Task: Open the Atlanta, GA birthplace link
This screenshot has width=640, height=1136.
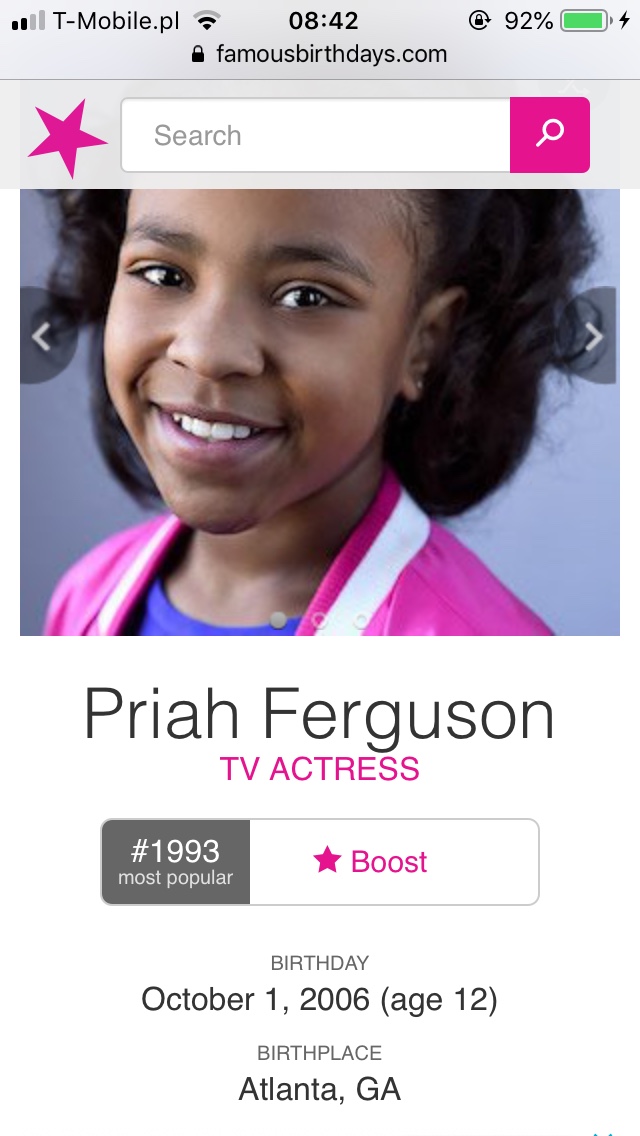Action: [320, 1088]
